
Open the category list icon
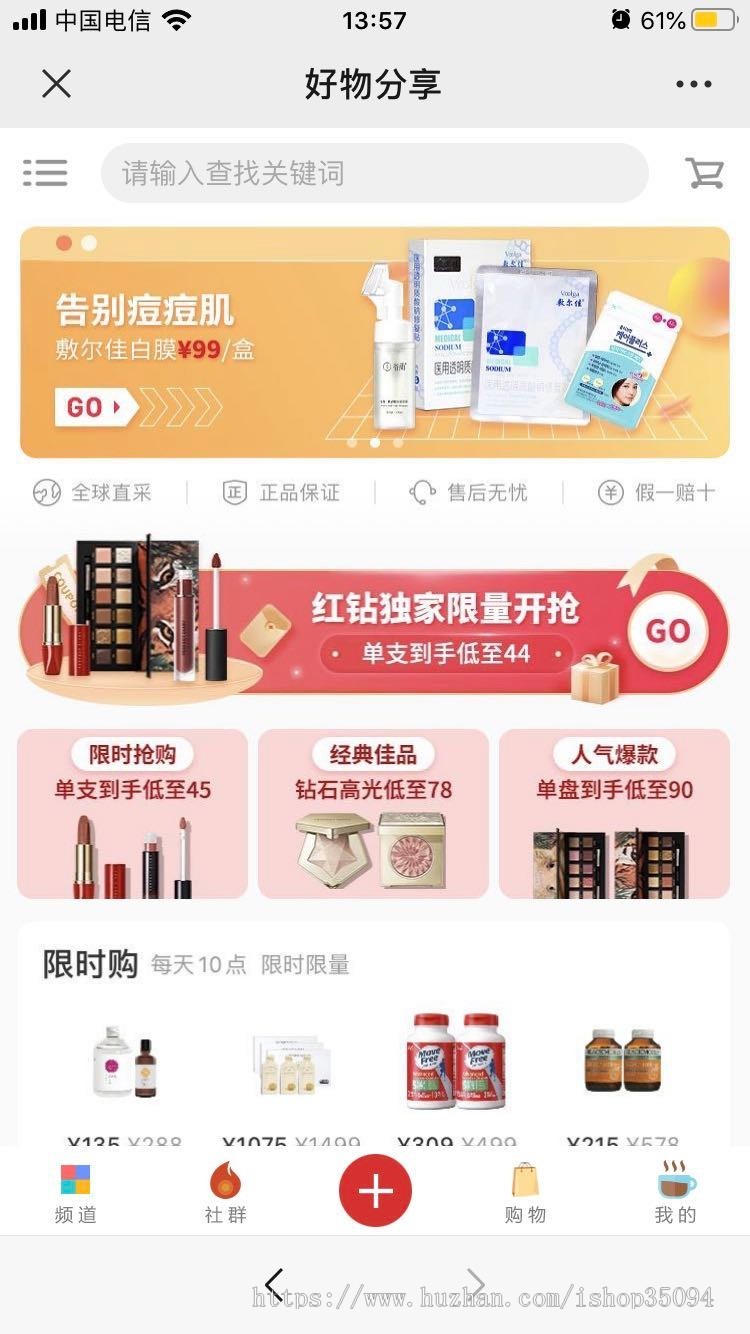(x=45, y=172)
